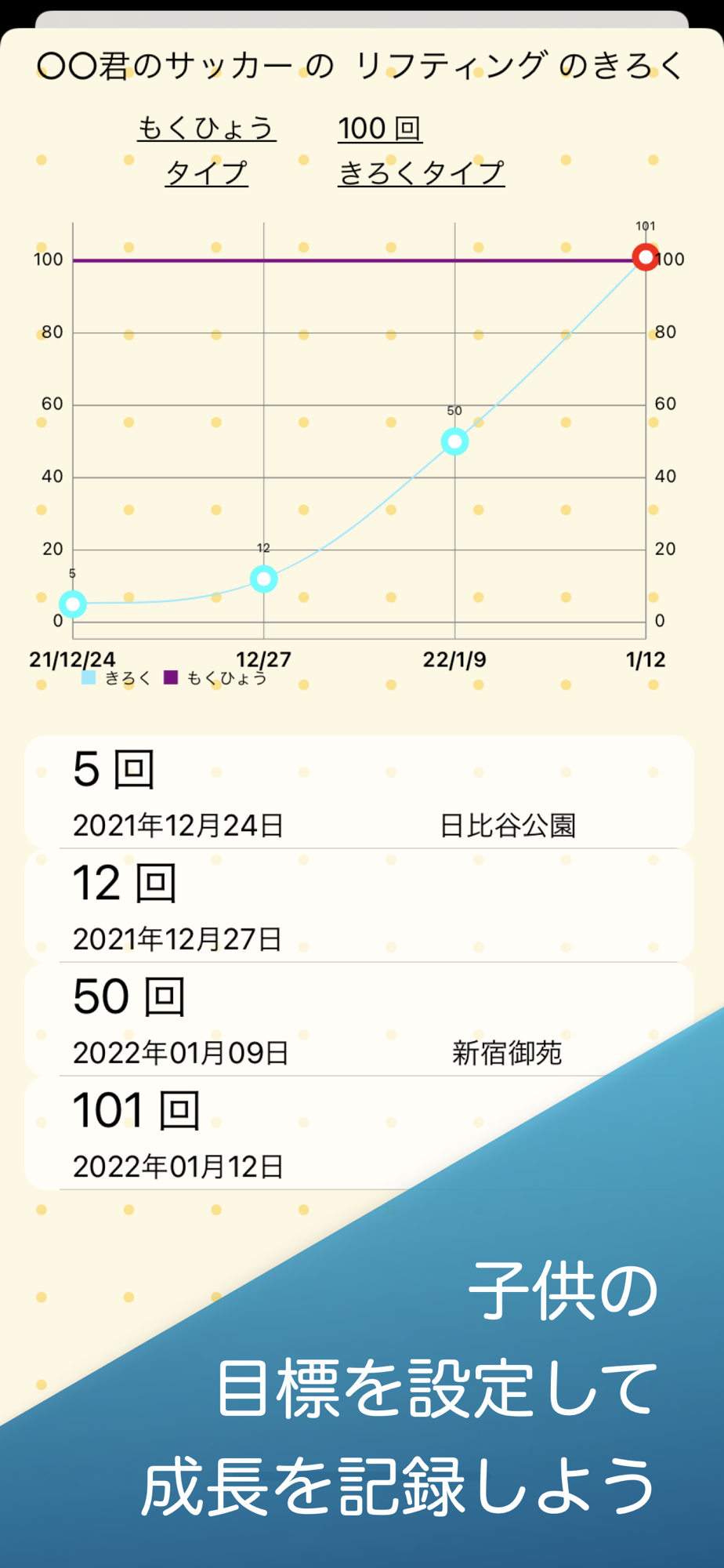Open the 12 回 record from 2021年12月27日
The image size is (724, 1568).
point(359,906)
